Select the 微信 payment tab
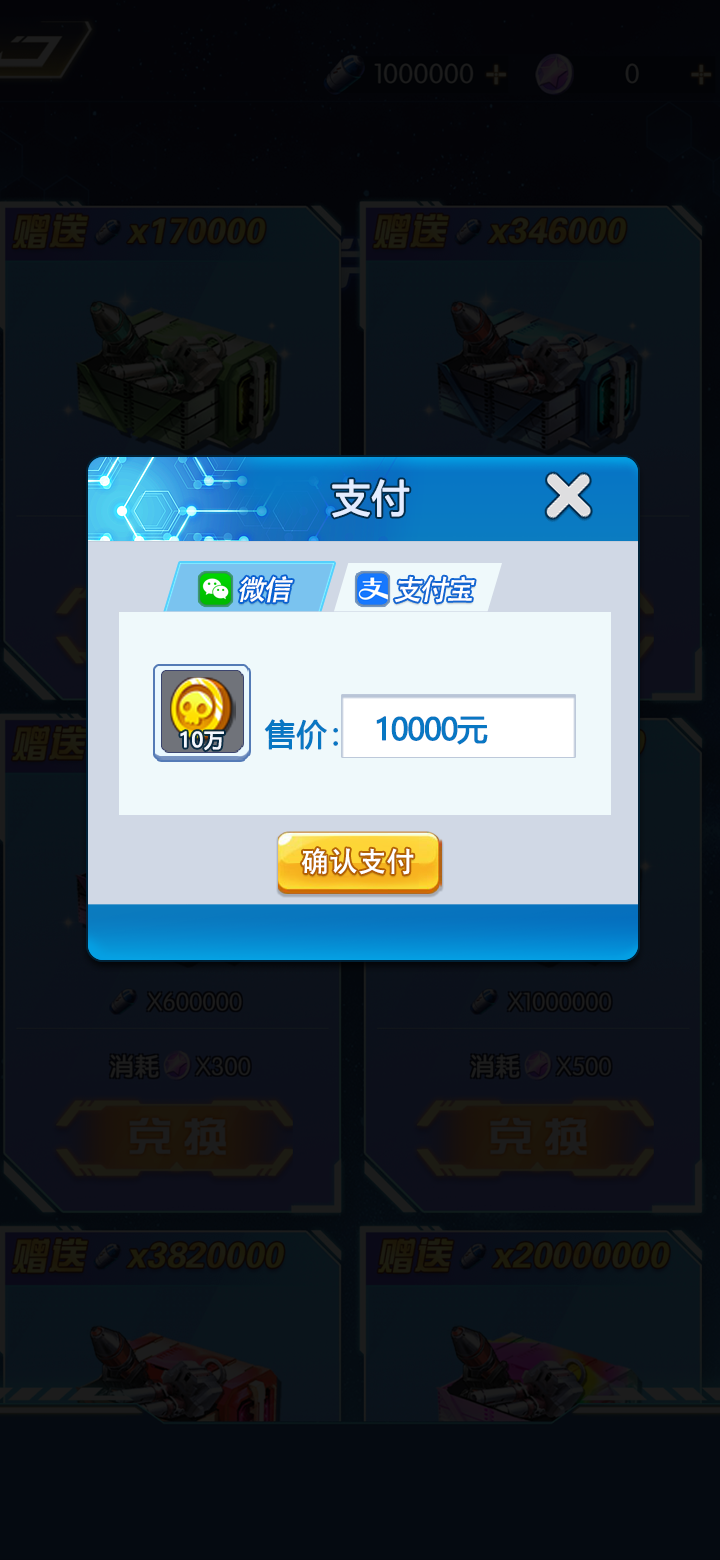This screenshot has width=720, height=1560. (248, 588)
